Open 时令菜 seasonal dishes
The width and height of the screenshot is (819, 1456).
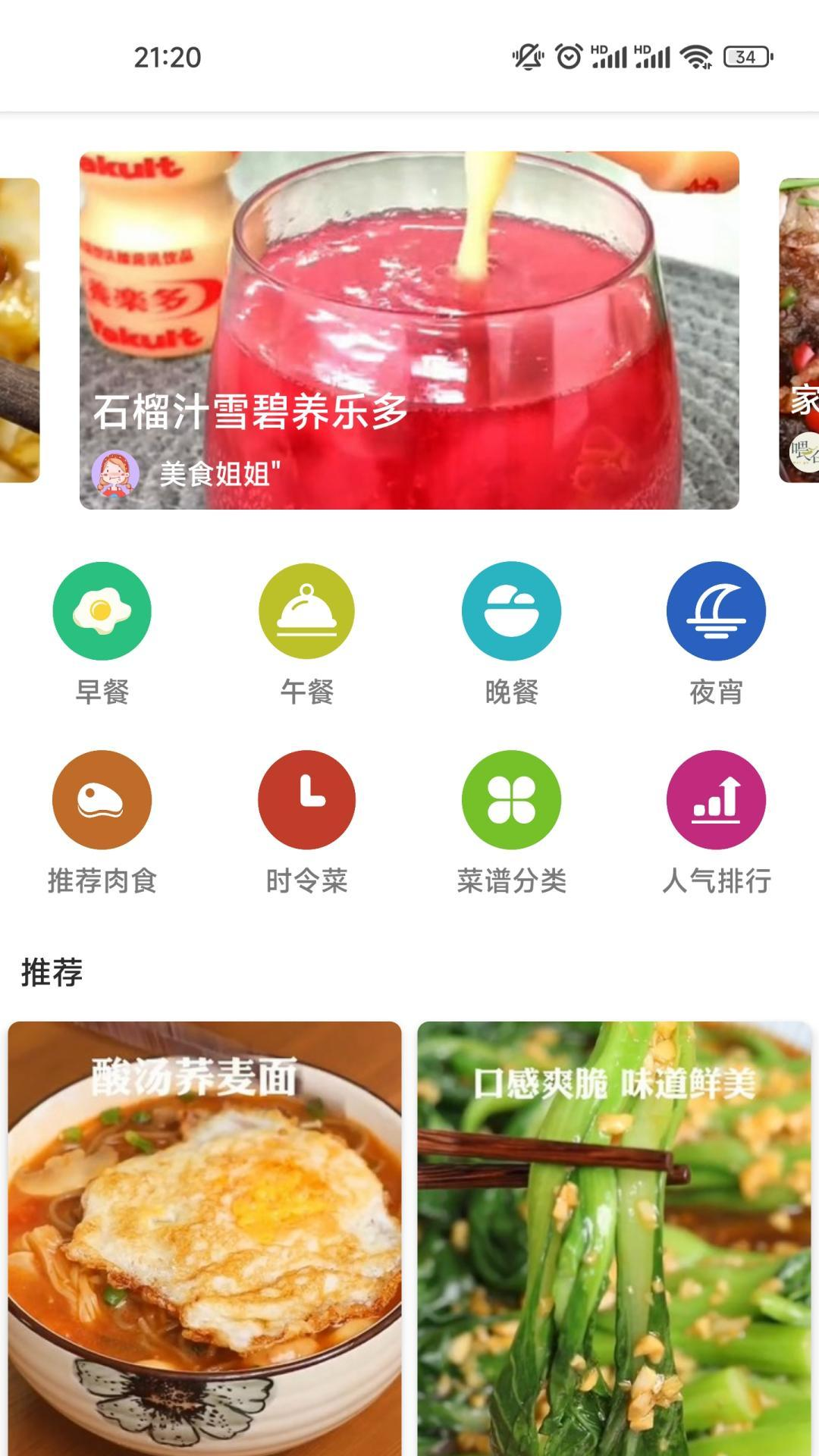coord(307,824)
